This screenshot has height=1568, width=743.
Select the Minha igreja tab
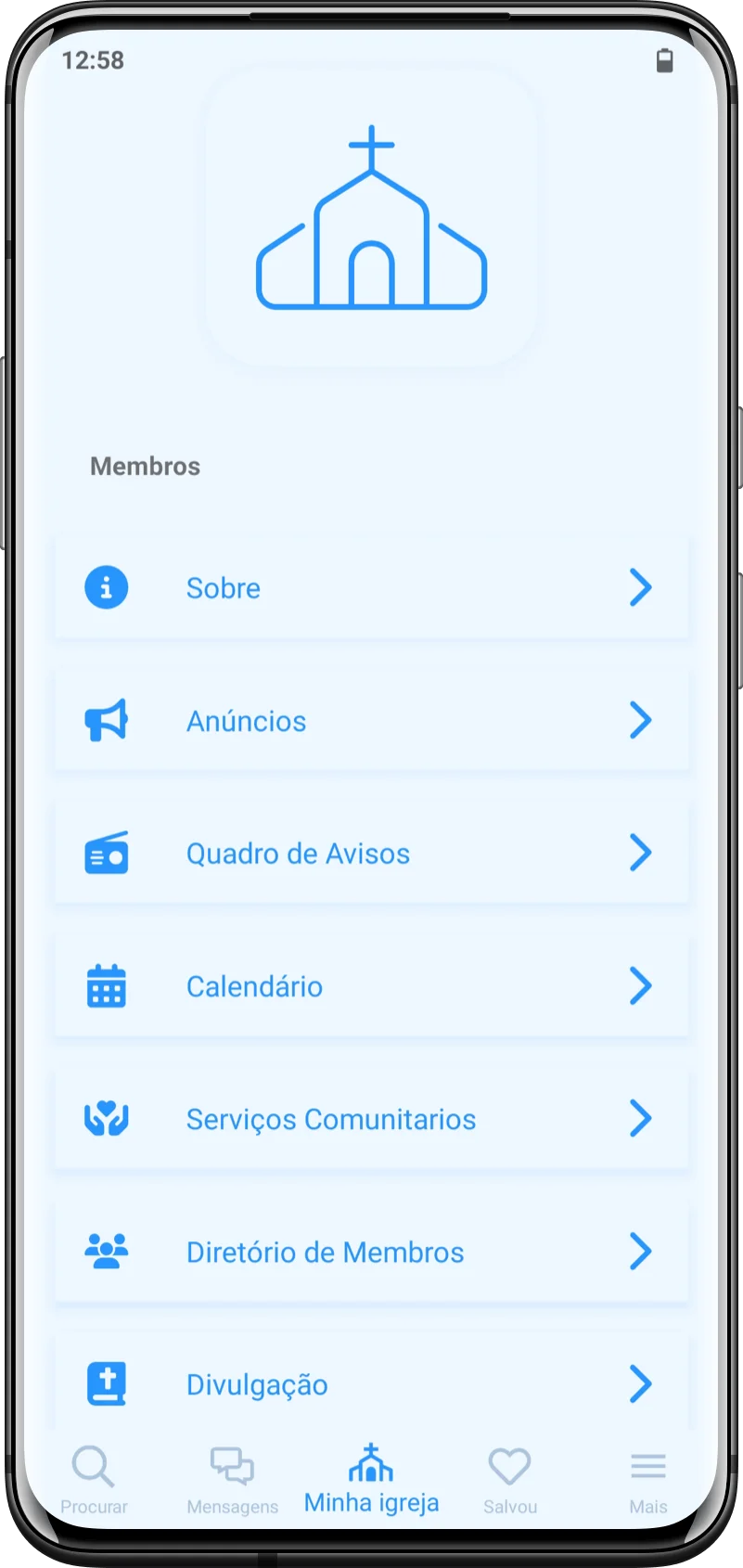(x=371, y=1479)
